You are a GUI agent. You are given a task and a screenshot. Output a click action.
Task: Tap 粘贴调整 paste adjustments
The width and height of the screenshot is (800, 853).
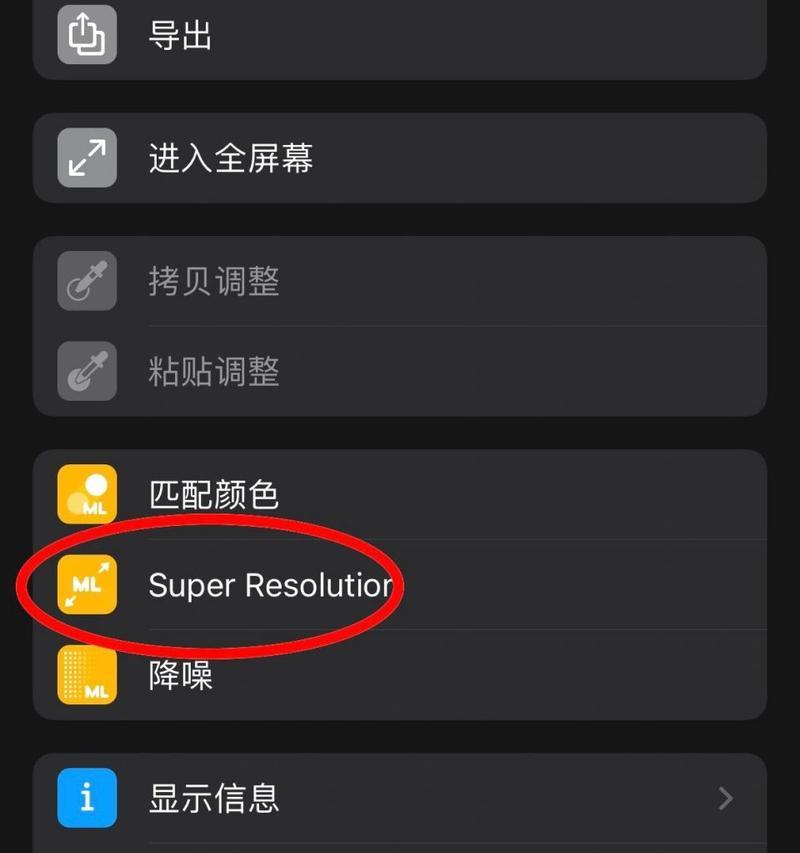point(400,371)
